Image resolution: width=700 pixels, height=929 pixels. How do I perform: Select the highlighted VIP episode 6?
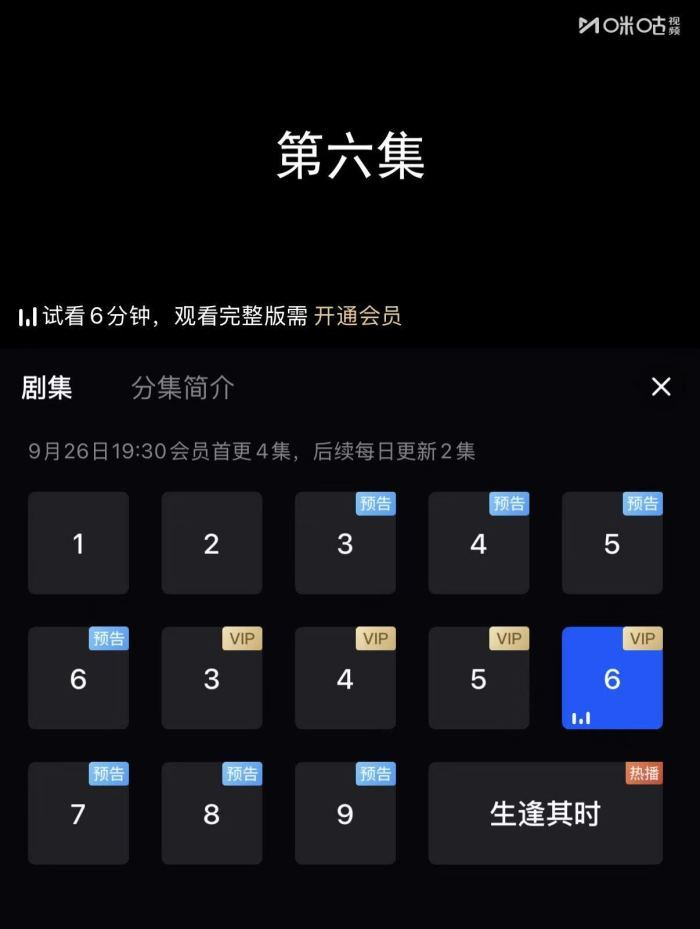pyautogui.click(x=612, y=678)
